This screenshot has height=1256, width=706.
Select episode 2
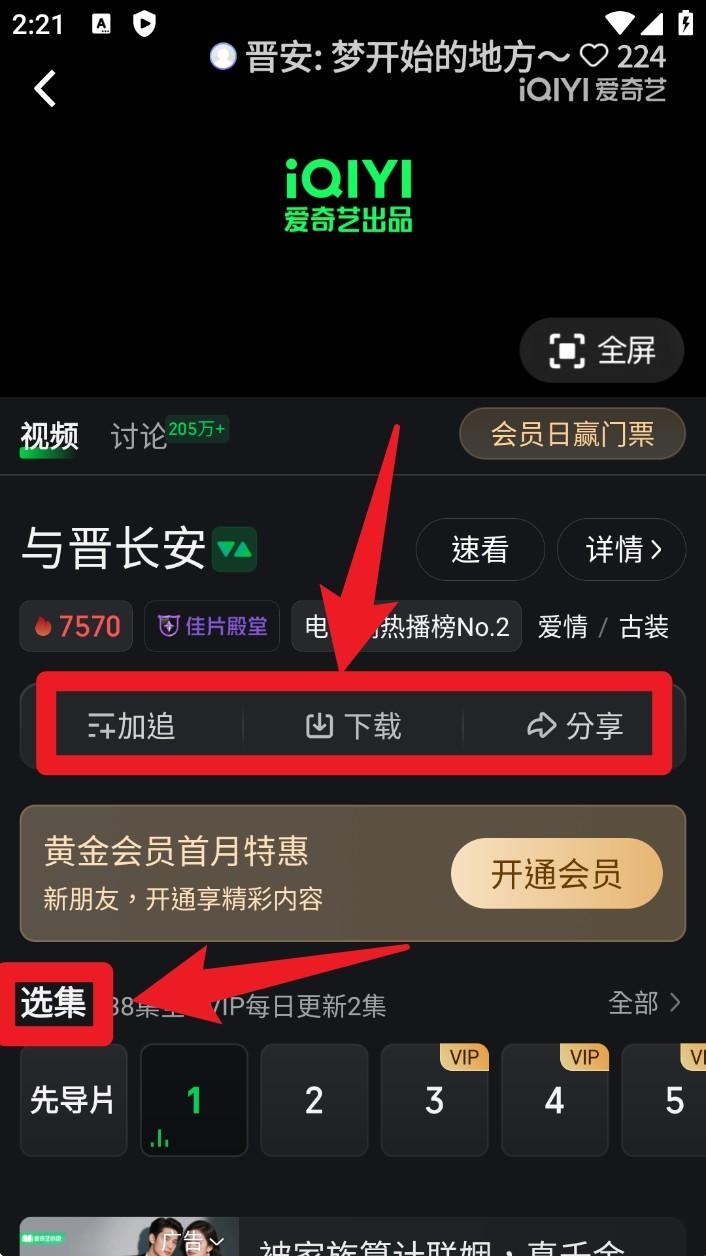pos(314,1100)
